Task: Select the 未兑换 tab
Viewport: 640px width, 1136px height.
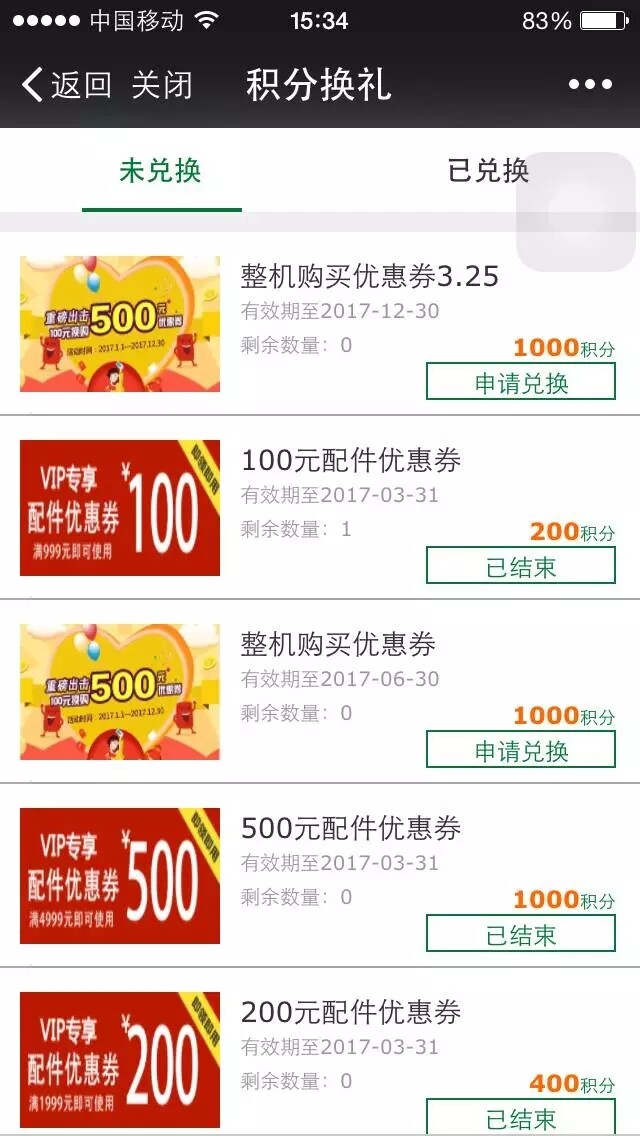Action: 161,171
